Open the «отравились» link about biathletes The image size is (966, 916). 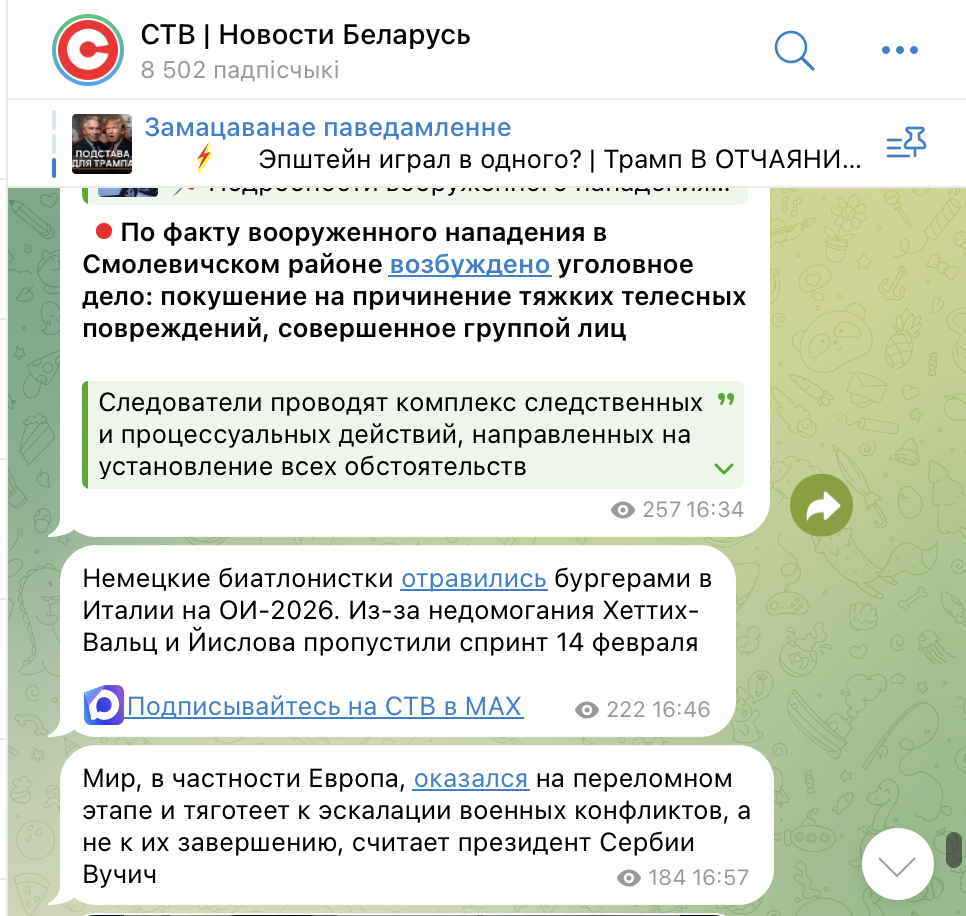[x=474, y=578]
